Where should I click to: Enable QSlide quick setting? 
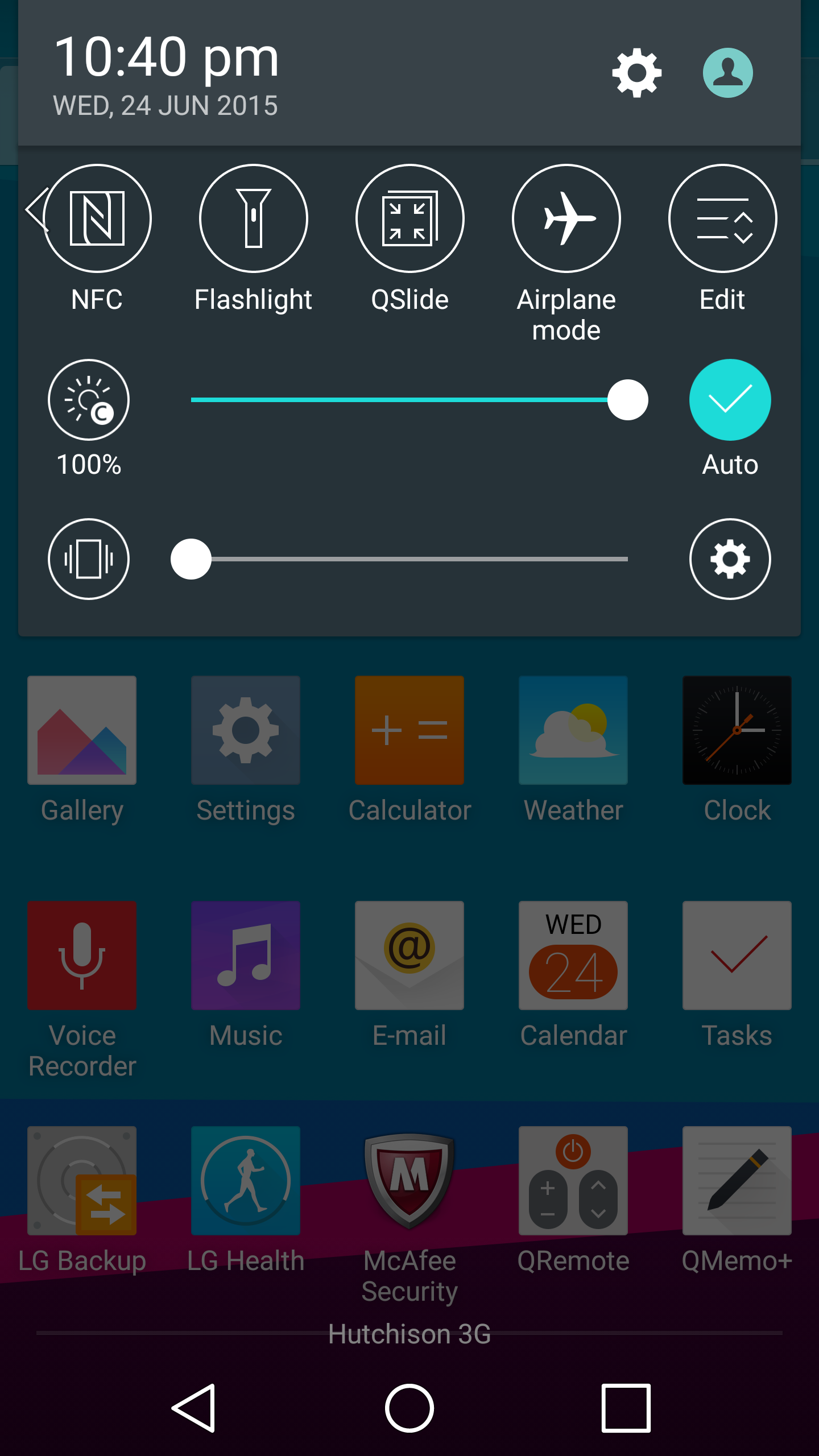pos(410,218)
